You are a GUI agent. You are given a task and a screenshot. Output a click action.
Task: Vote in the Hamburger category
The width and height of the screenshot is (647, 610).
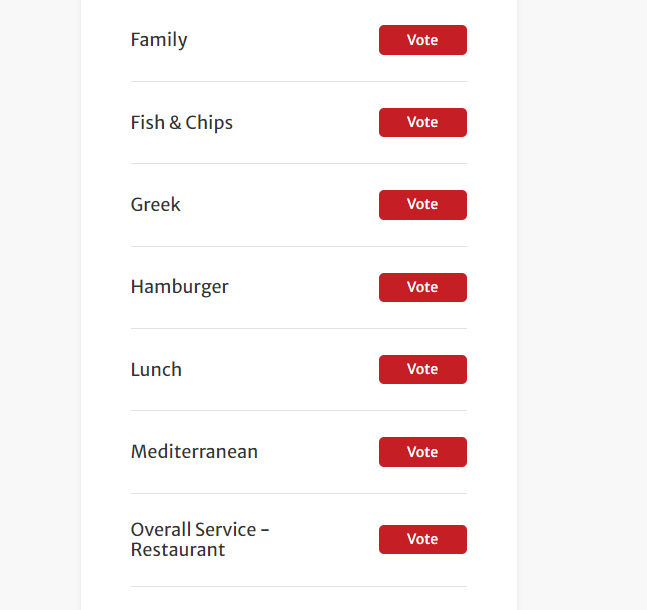point(422,287)
